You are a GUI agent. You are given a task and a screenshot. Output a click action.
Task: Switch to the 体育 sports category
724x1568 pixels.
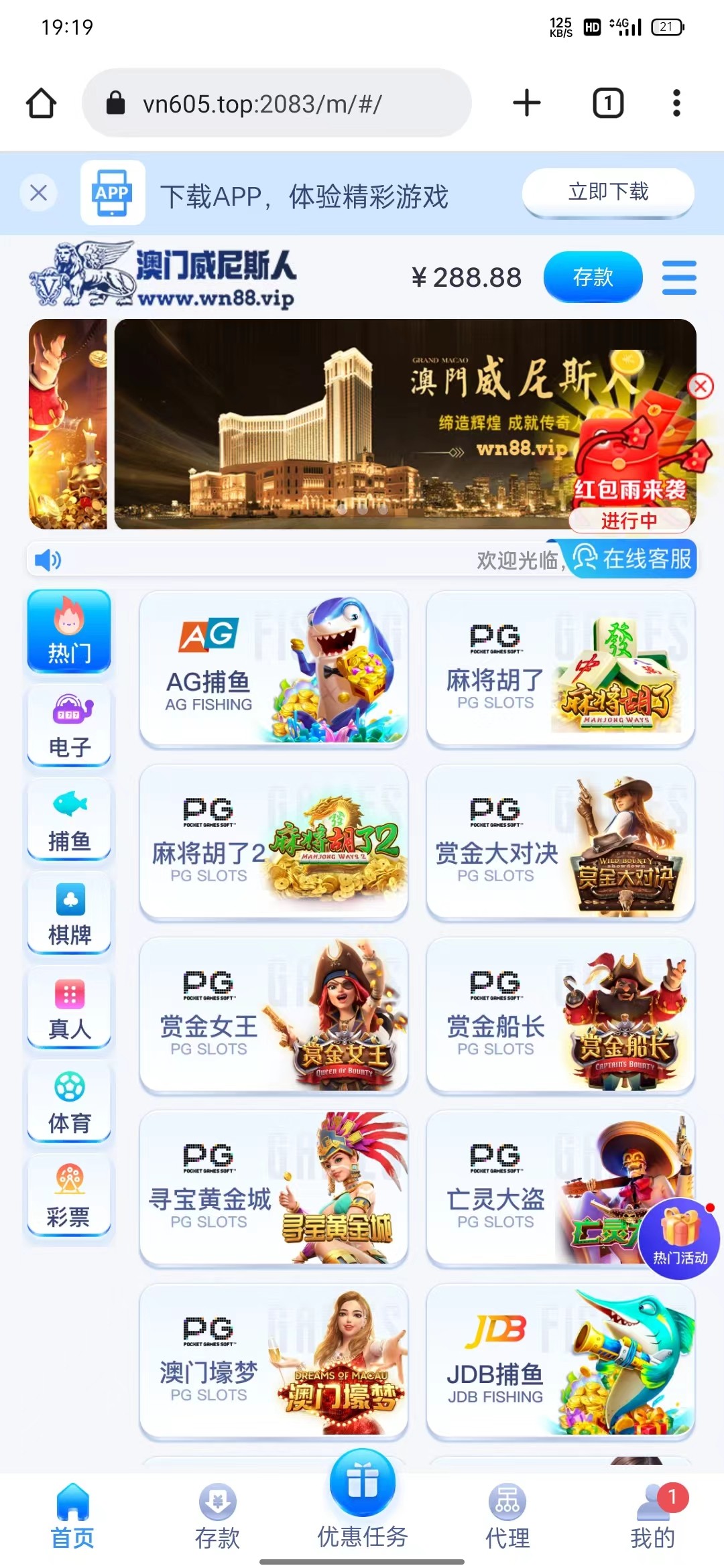point(69,1102)
